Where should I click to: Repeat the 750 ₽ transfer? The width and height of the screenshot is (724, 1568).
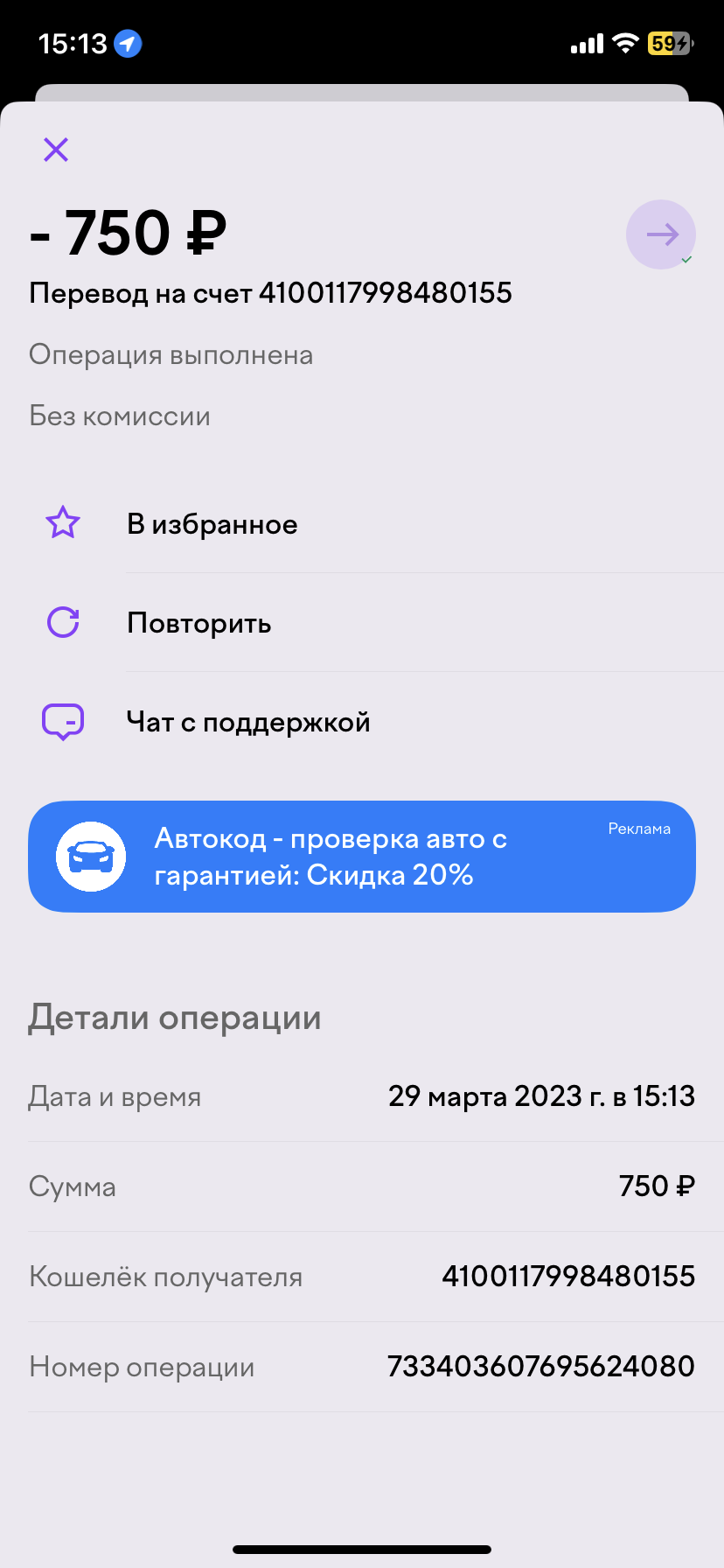(x=362, y=623)
